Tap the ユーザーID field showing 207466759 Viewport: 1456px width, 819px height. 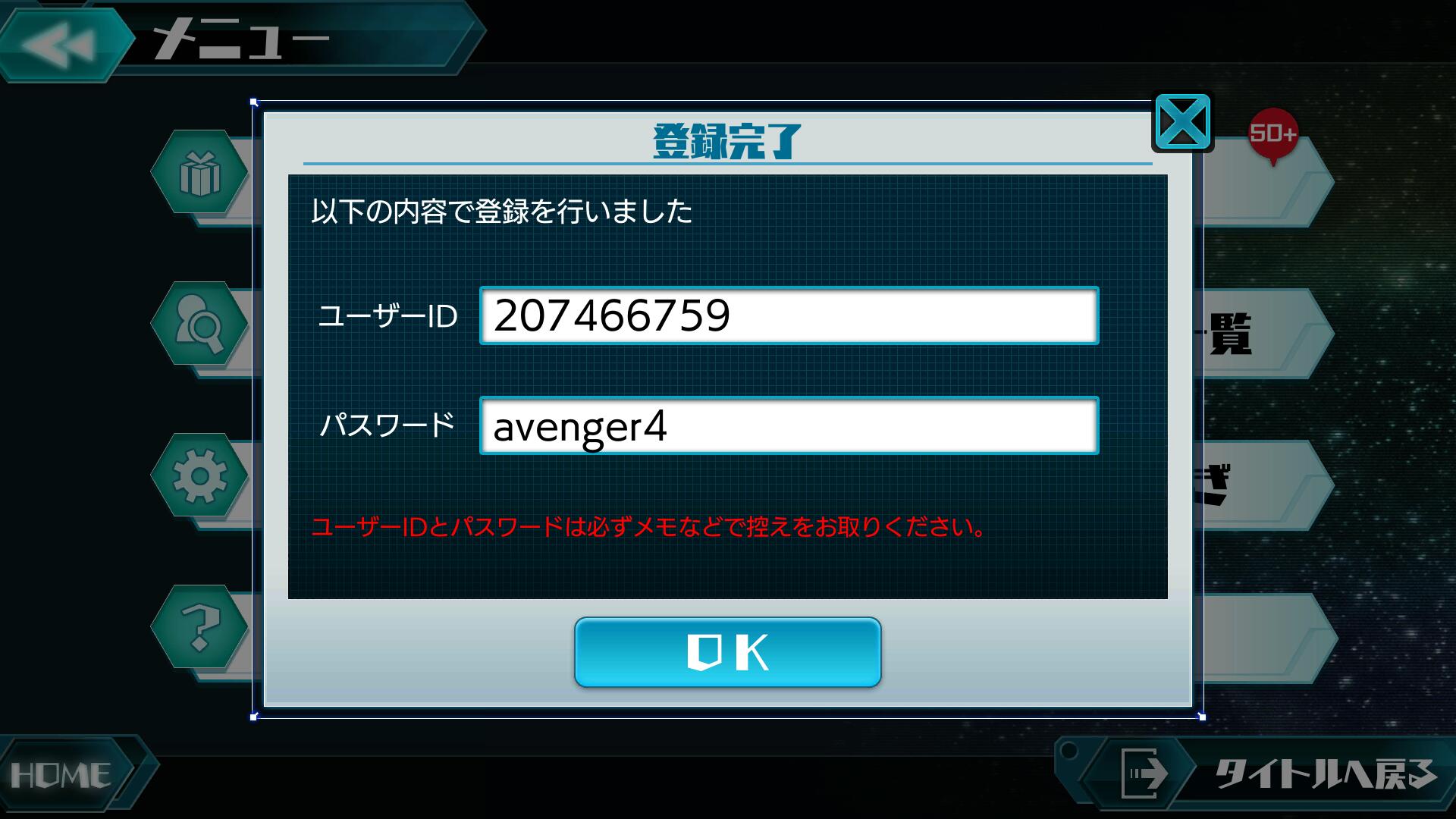789,315
